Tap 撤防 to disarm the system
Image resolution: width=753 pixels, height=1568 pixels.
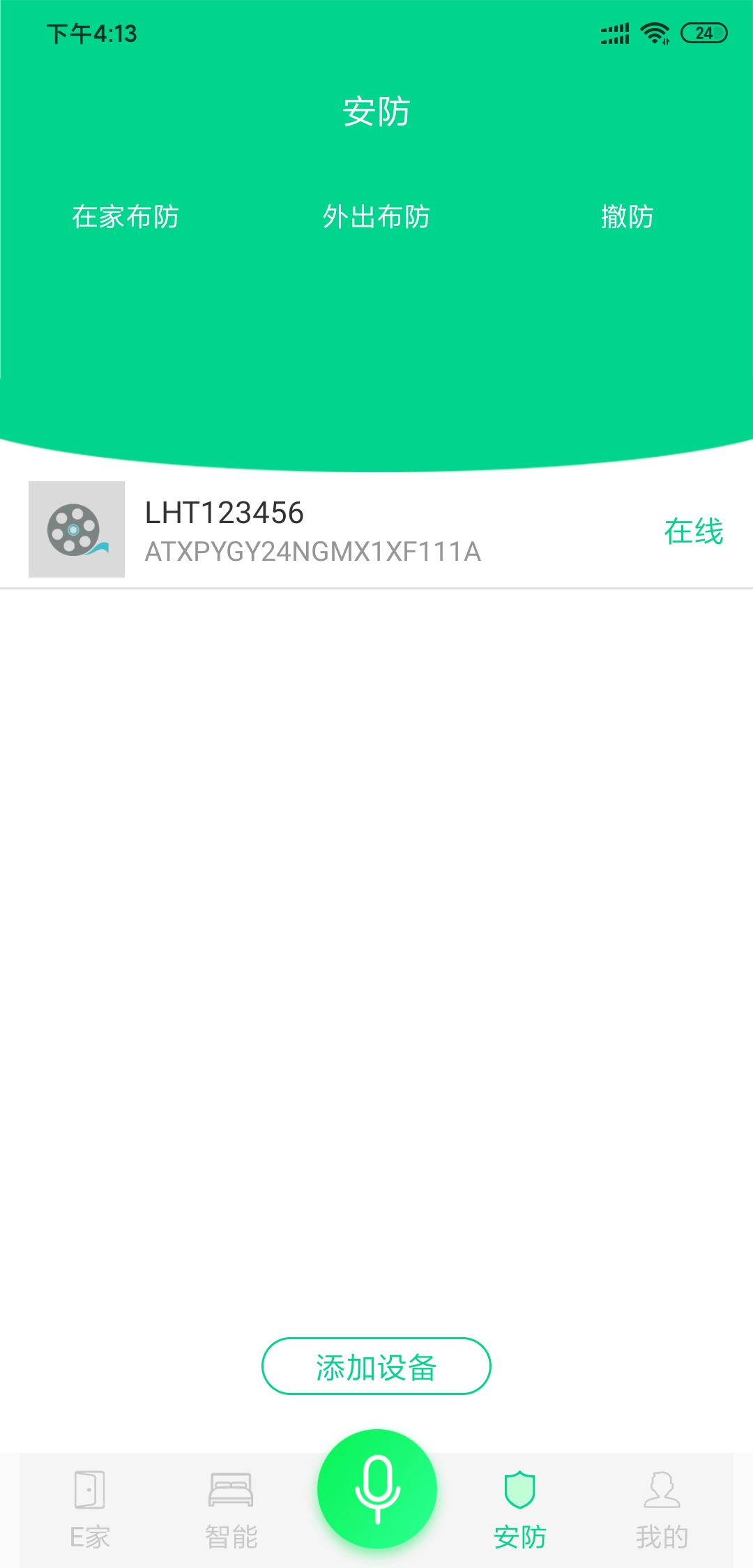tap(627, 217)
